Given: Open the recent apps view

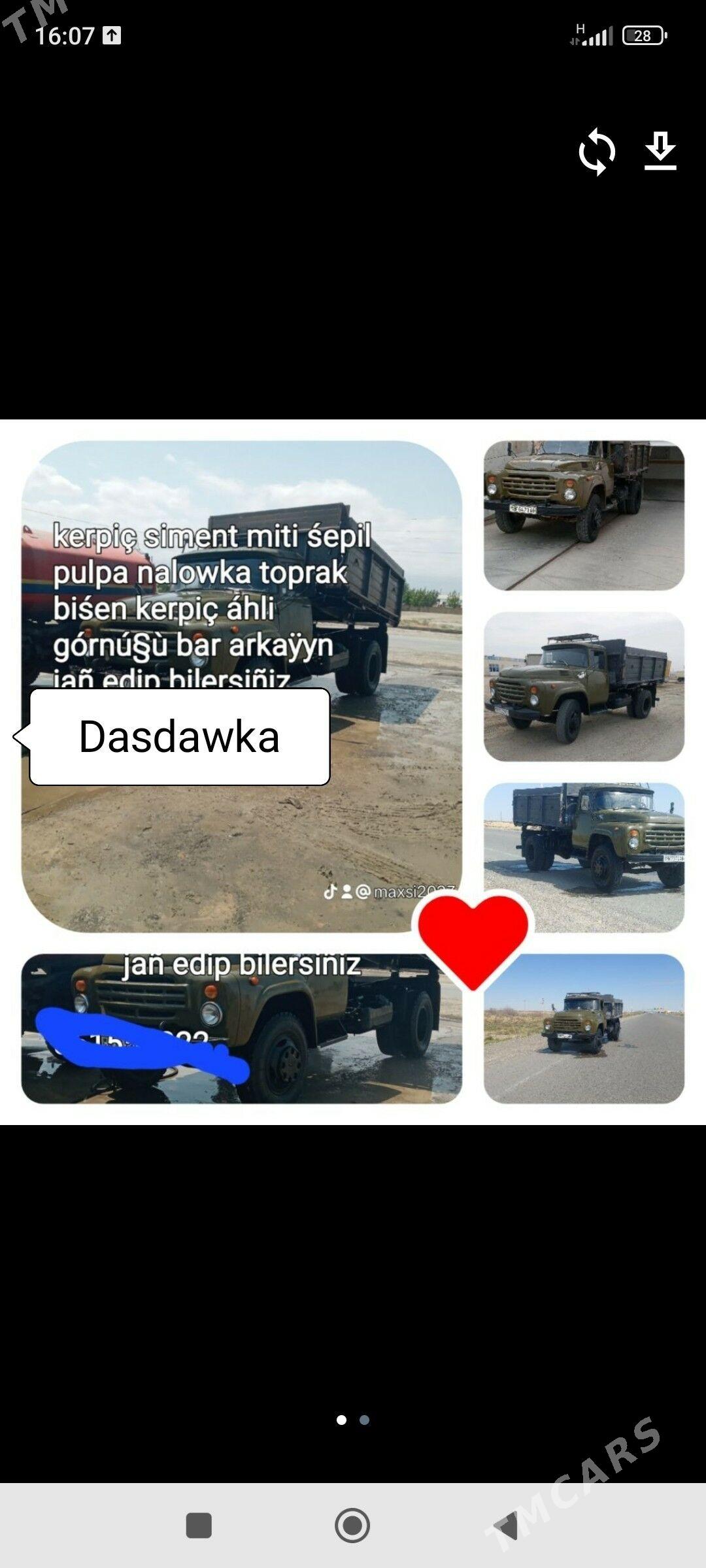Looking at the screenshot, I should 199,1526.
